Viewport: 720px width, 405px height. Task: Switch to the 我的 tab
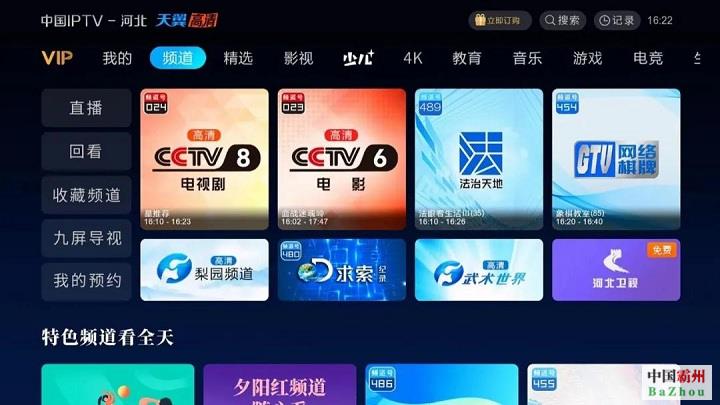point(117,58)
